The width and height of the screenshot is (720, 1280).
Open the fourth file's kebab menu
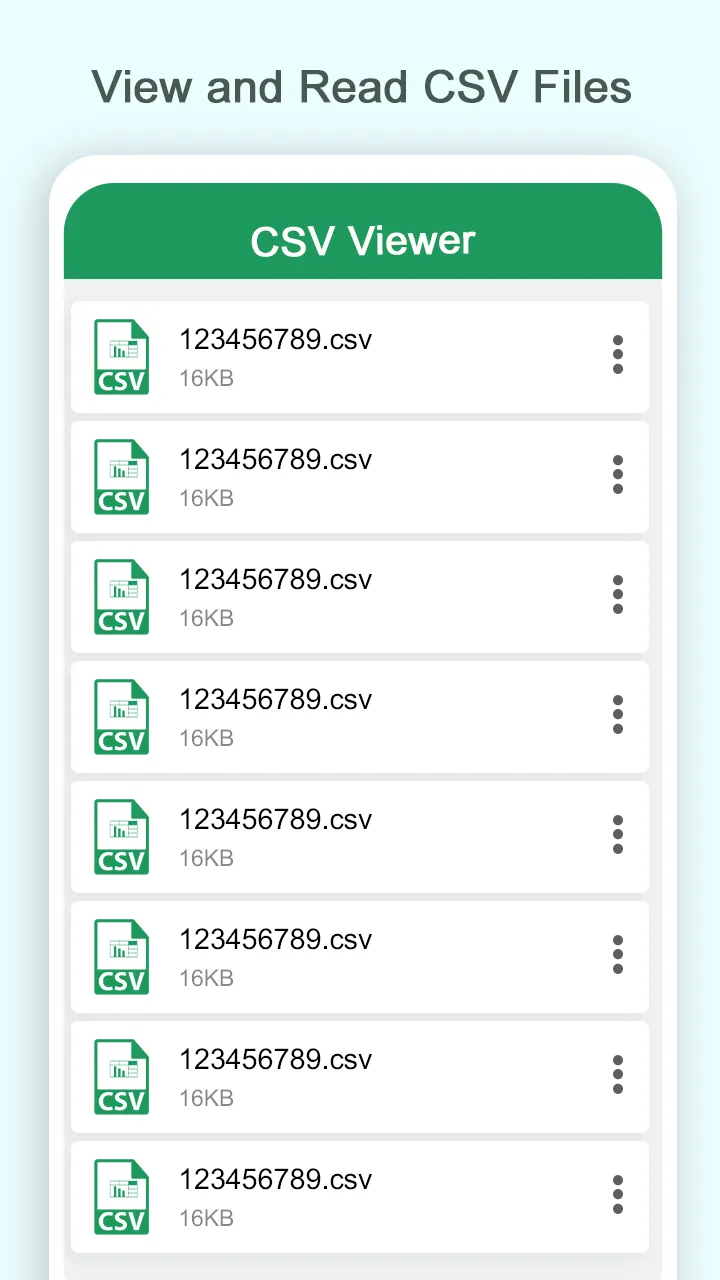[x=618, y=715]
